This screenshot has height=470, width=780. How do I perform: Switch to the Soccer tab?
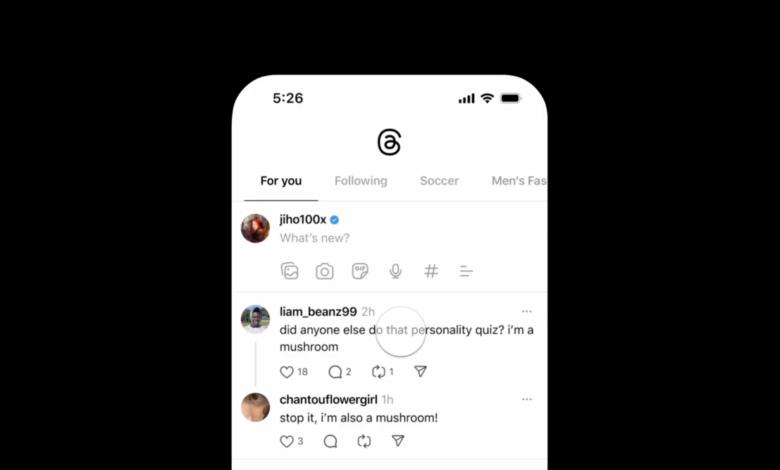439,181
